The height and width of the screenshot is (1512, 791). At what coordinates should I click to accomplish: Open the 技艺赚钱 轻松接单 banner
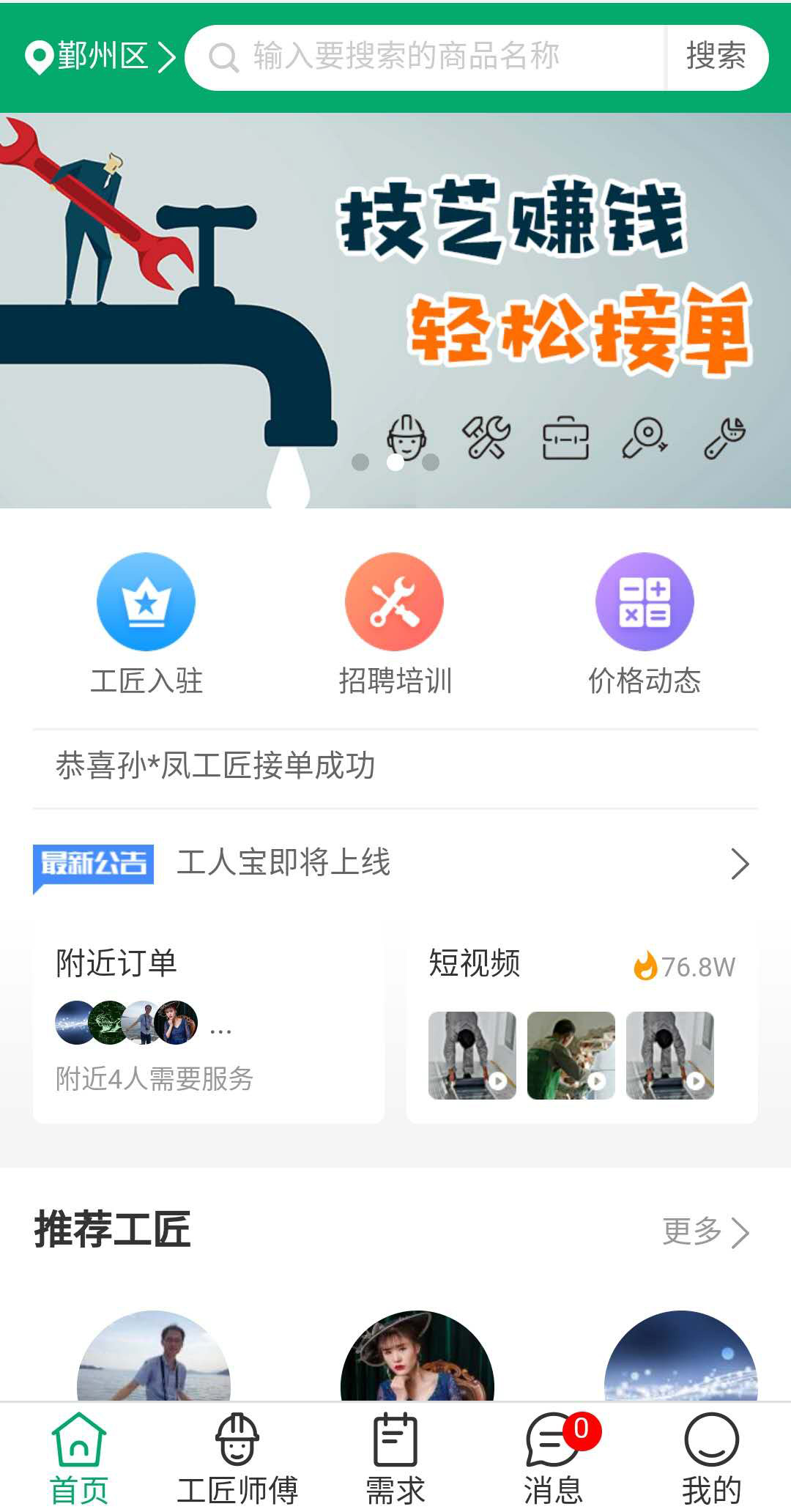pyautogui.click(x=395, y=309)
